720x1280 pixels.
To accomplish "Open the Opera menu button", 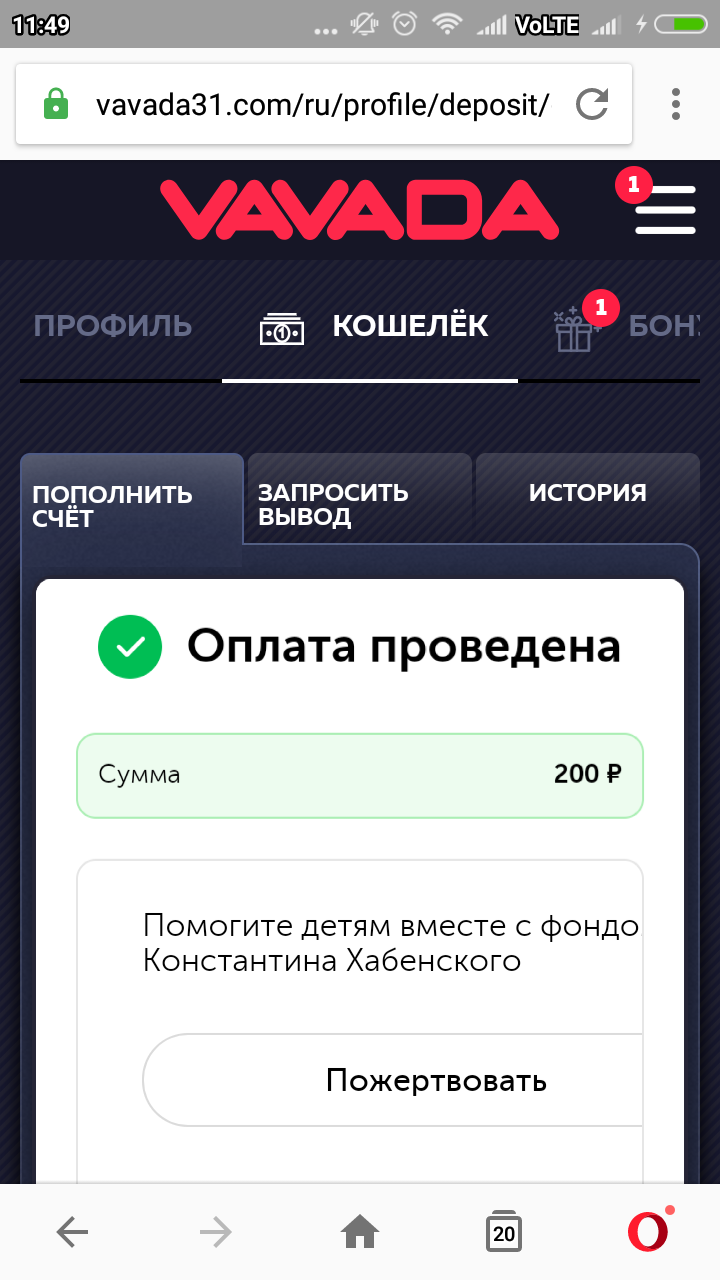I will pyautogui.click(x=648, y=1233).
